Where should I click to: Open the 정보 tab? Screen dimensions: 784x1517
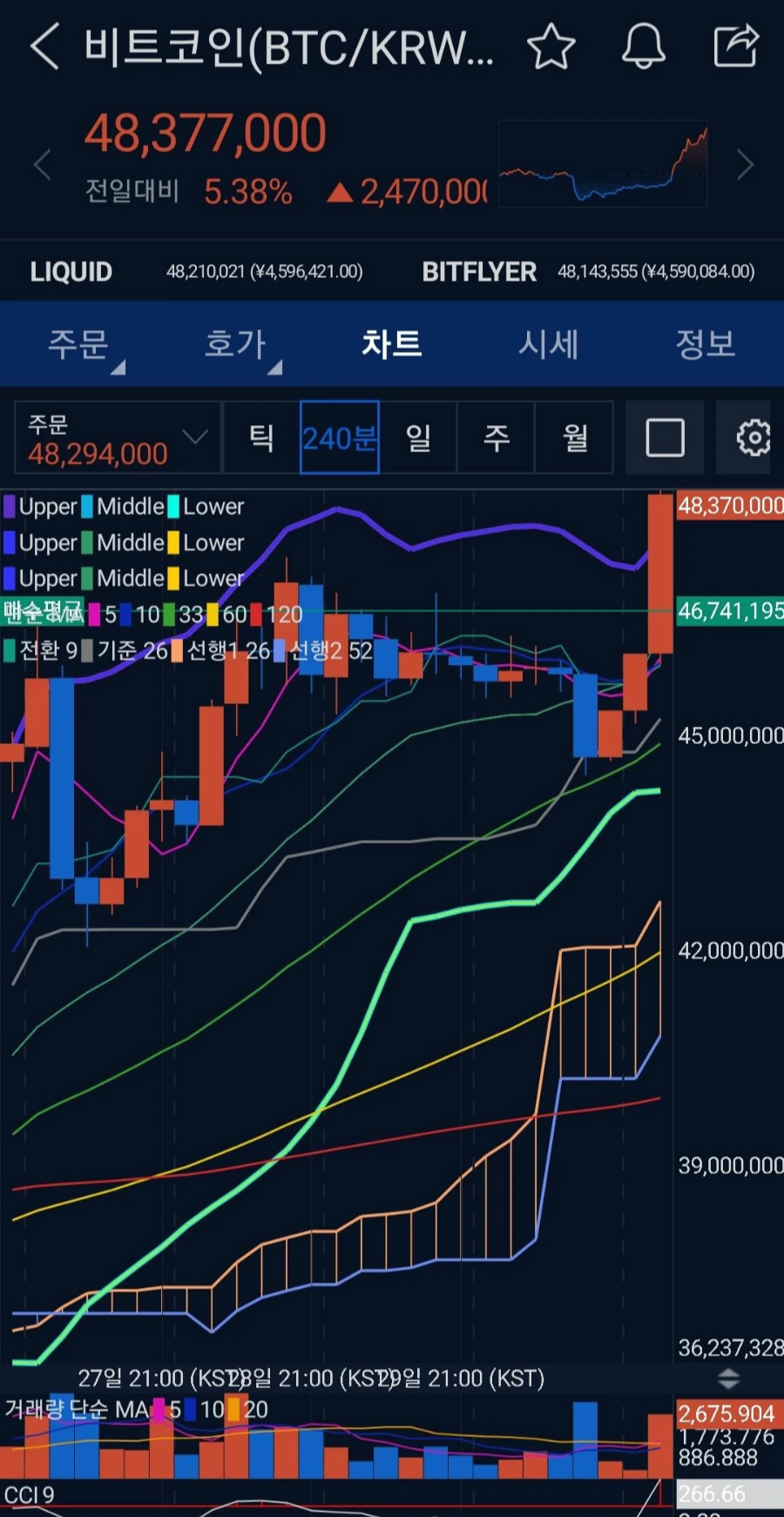tap(706, 344)
